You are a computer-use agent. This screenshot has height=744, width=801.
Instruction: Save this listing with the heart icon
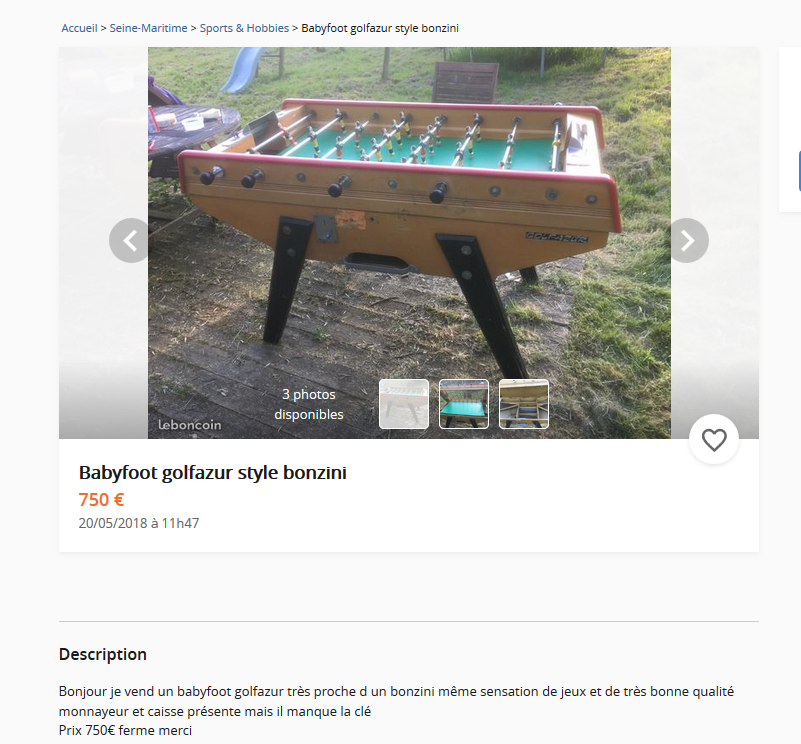(x=714, y=440)
